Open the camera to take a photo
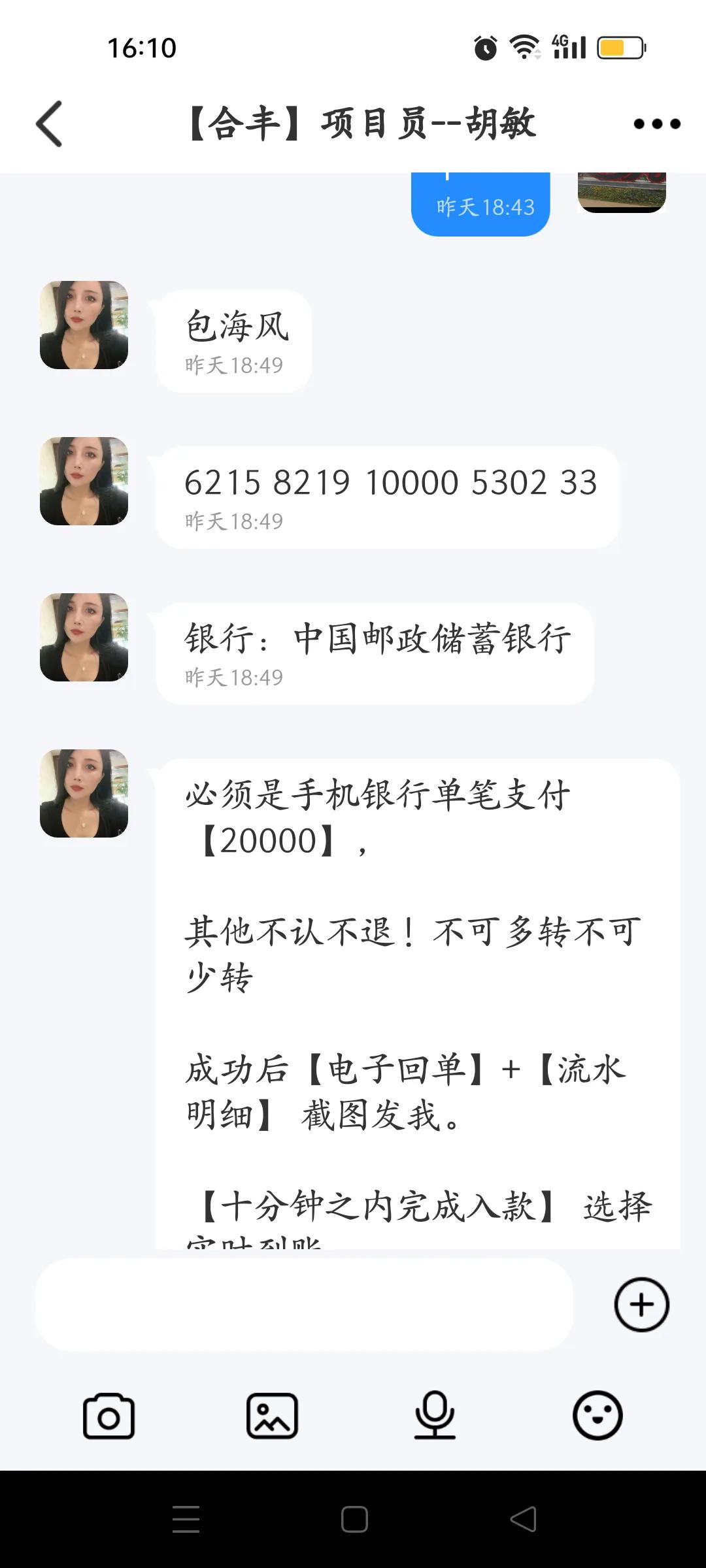The width and height of the screenshot is (706, 1568). (x=109, y=1416)
